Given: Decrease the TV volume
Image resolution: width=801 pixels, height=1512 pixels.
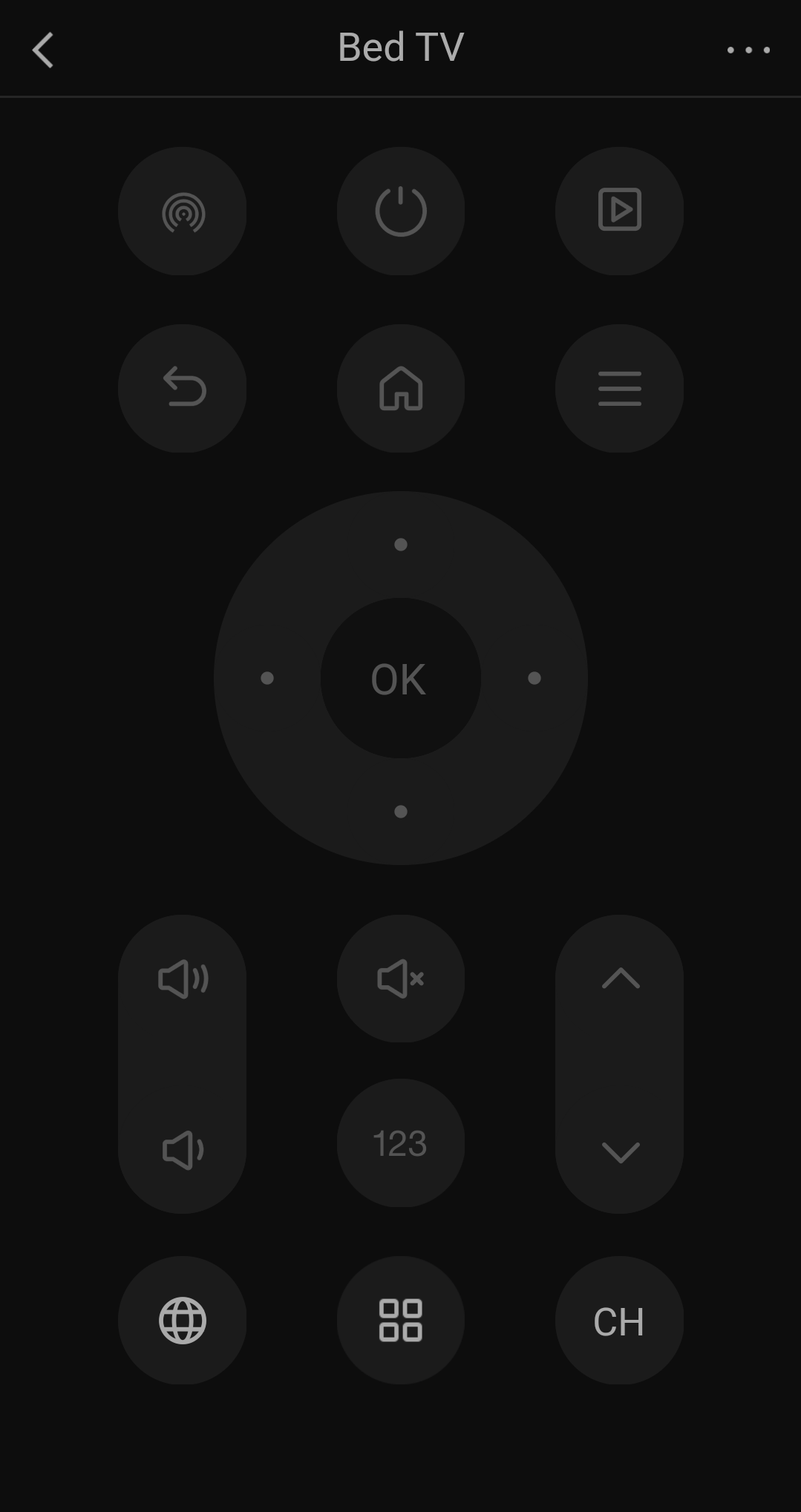Looking at the screenshot, I should coord(183,1150).
